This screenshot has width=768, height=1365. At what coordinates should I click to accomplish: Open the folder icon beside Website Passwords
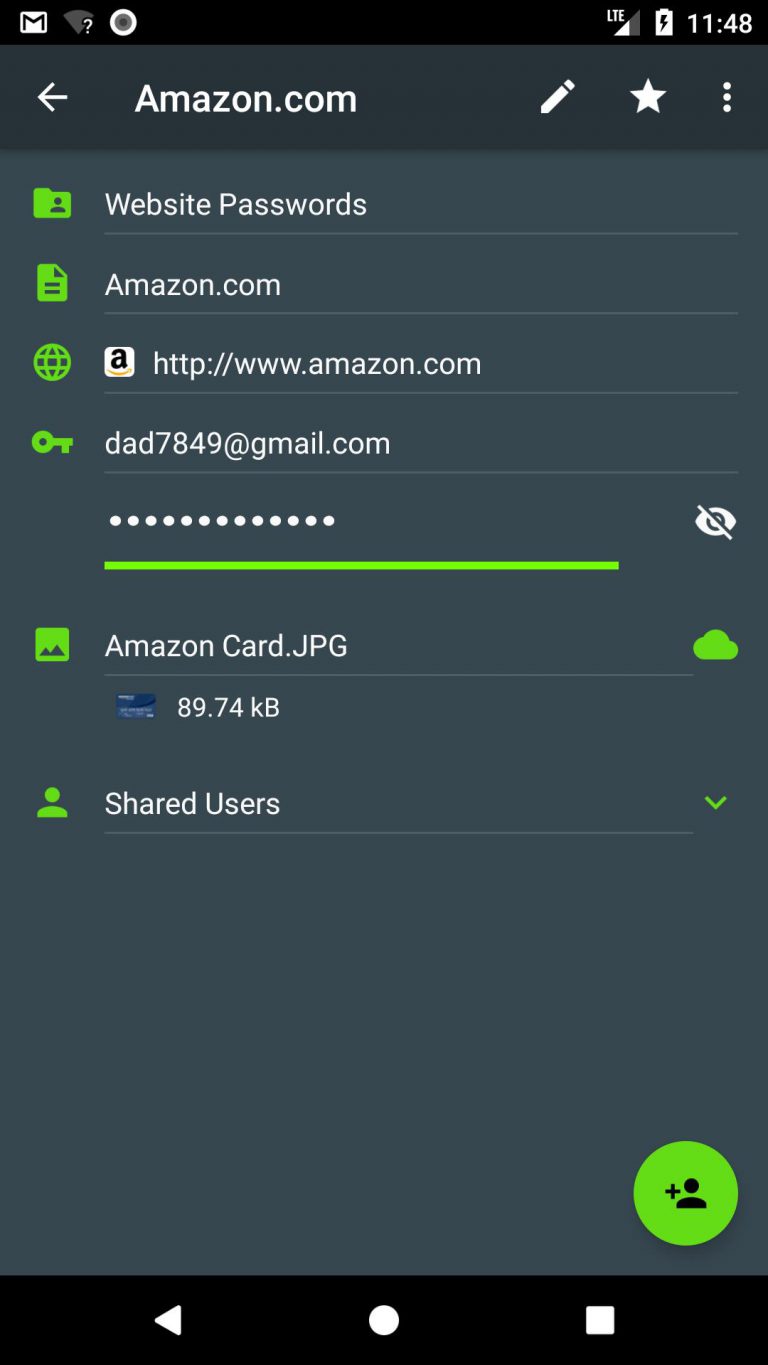tap(51, 203)
